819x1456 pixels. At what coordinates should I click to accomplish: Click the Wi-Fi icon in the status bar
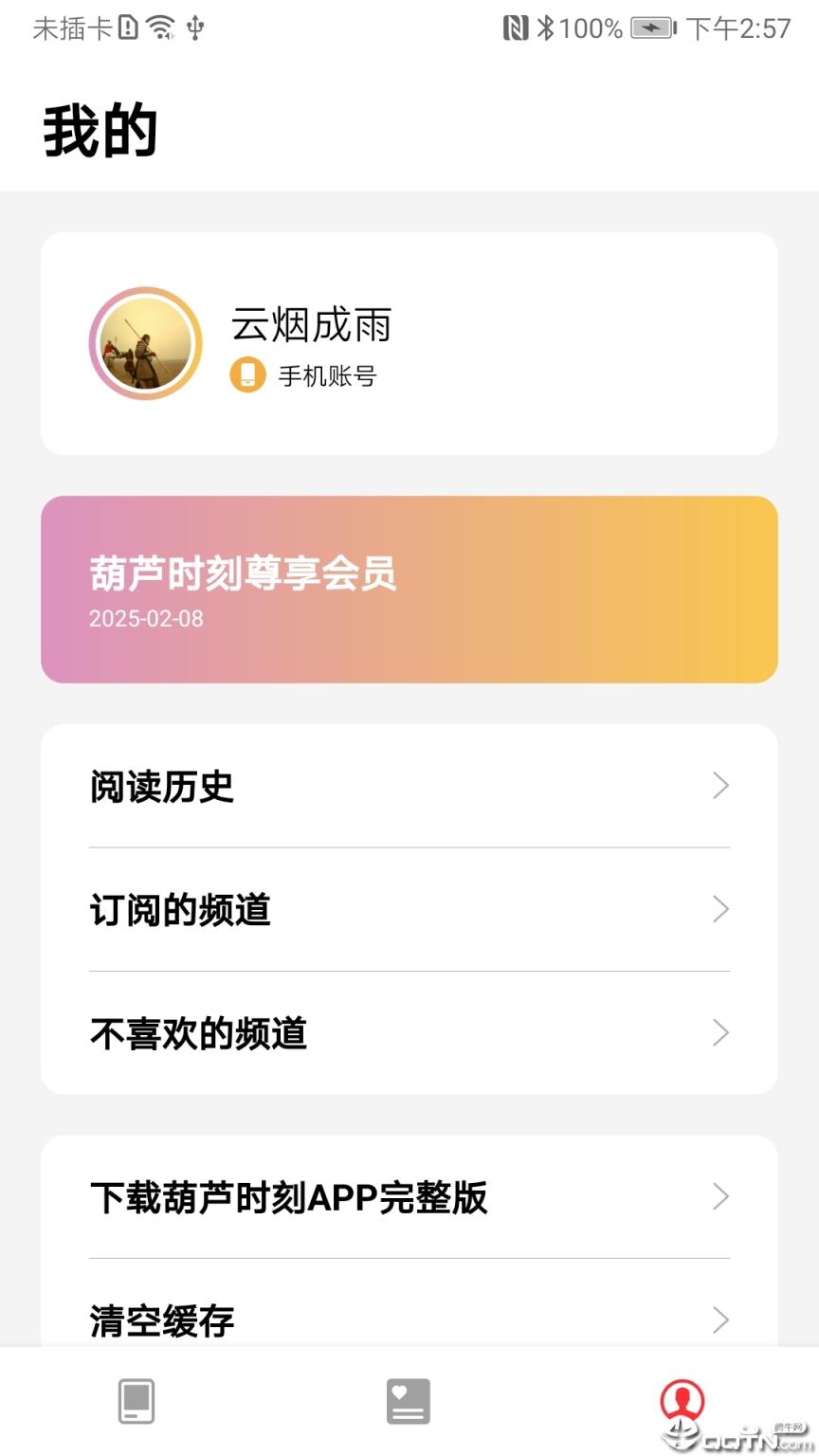tap(159, 27)
